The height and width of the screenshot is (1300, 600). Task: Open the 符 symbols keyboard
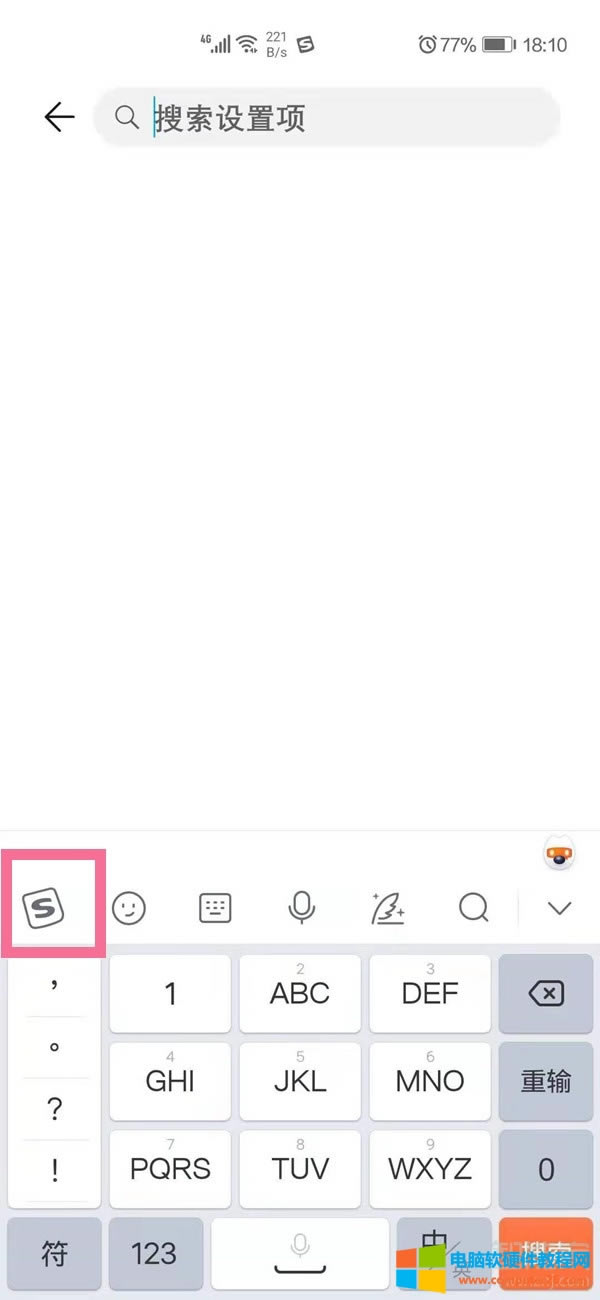(x=54, y=1253)
